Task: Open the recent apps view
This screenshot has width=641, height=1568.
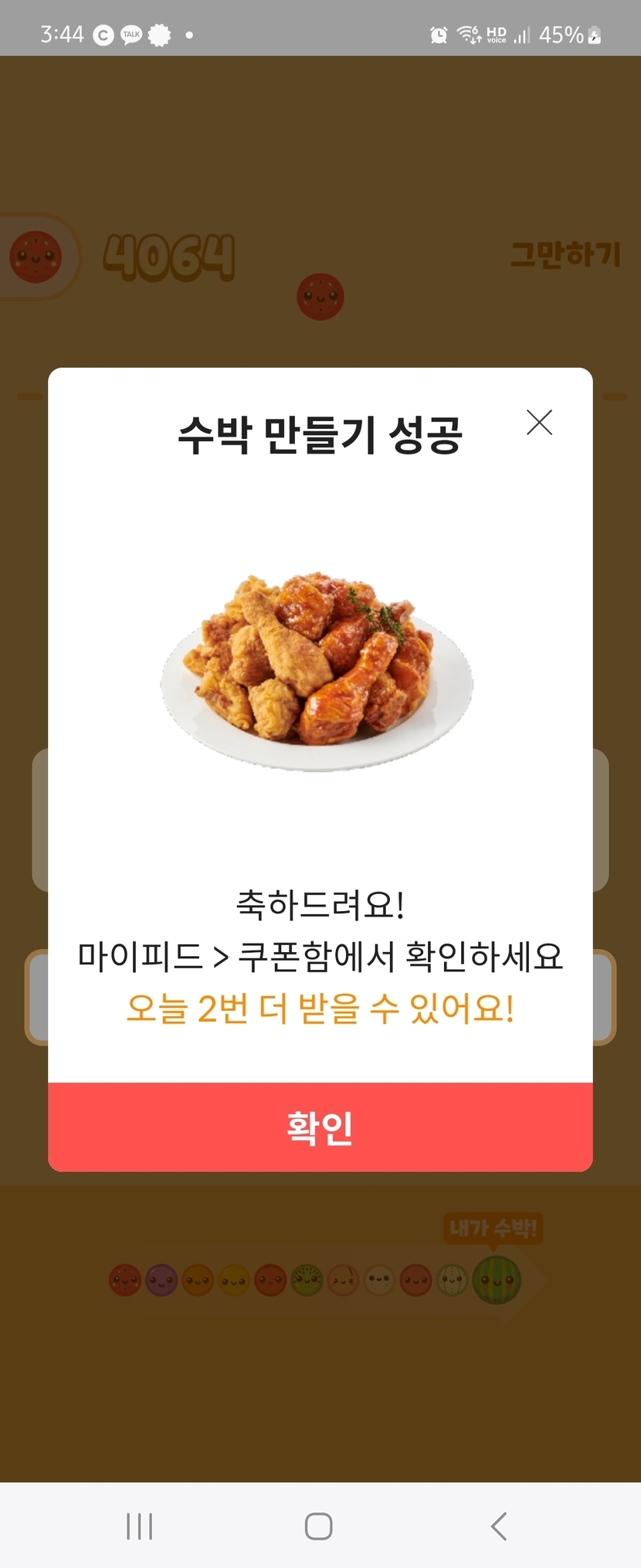Action: [139, 1525]
